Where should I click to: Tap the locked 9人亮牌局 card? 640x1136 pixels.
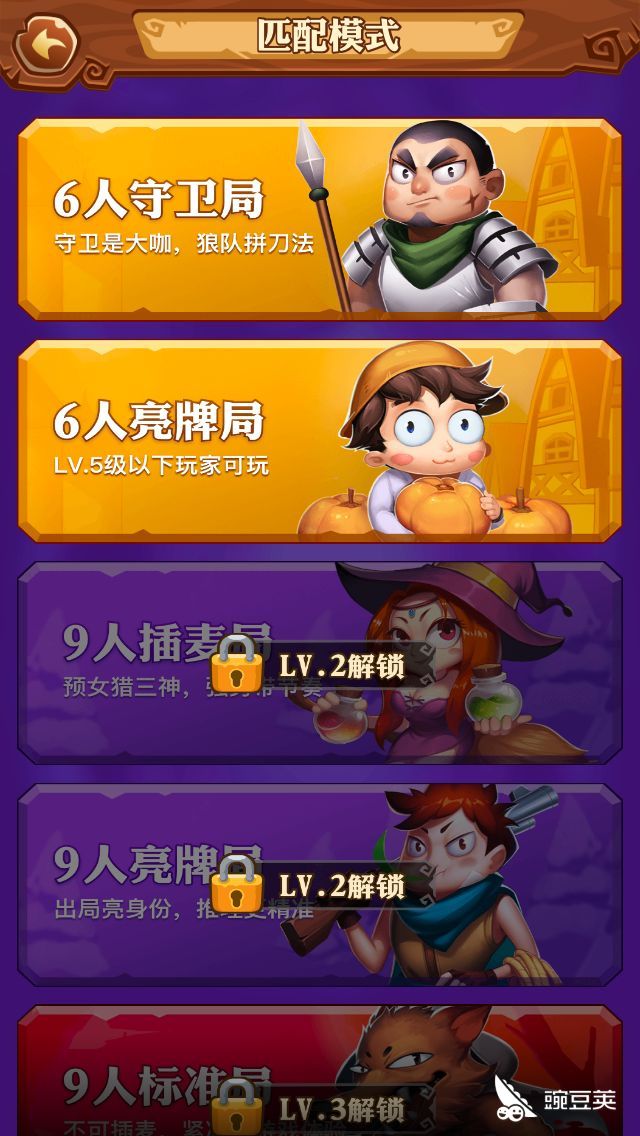coord(319,884)
